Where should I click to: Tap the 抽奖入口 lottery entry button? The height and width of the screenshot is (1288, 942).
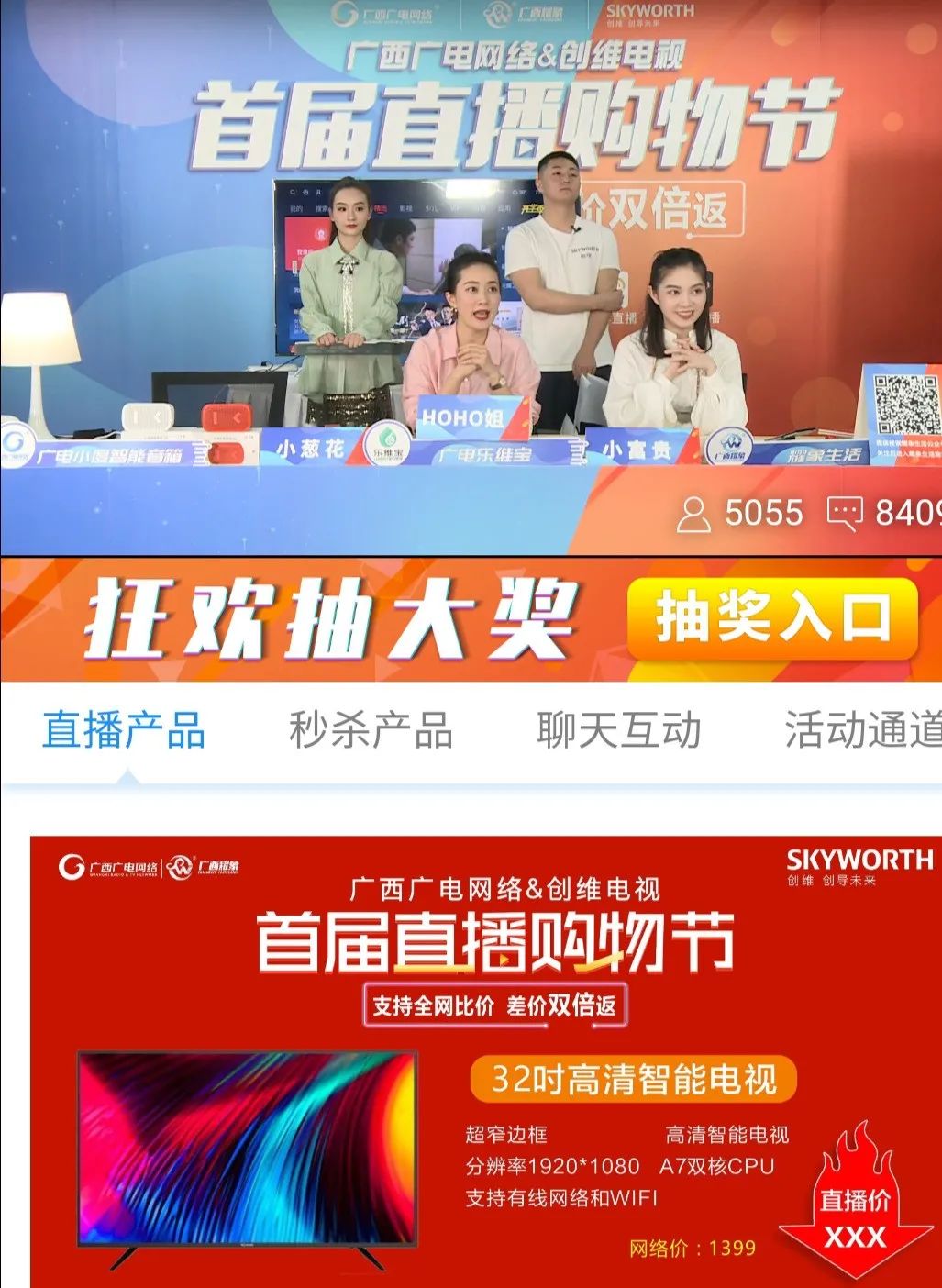point(771,617)
